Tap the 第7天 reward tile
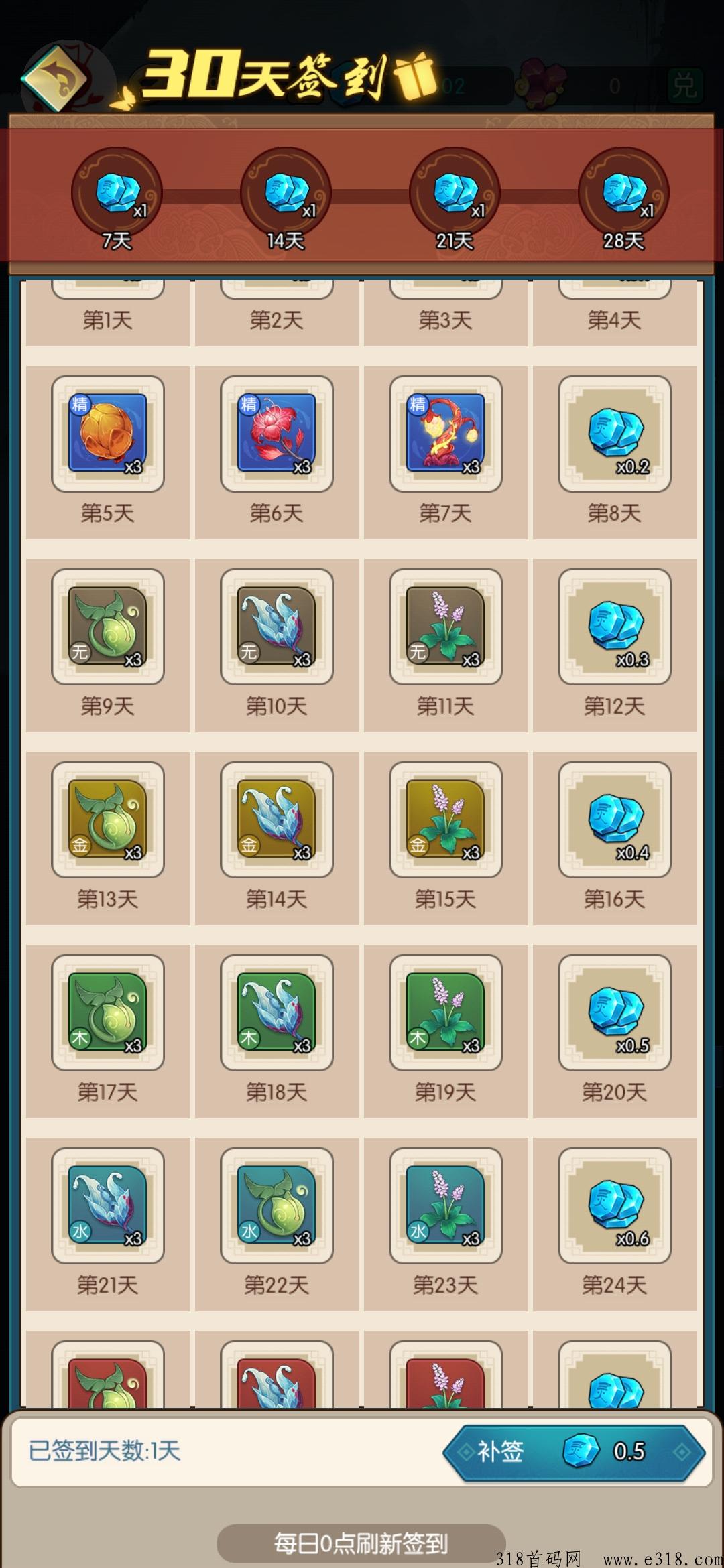 click(446, 434)
